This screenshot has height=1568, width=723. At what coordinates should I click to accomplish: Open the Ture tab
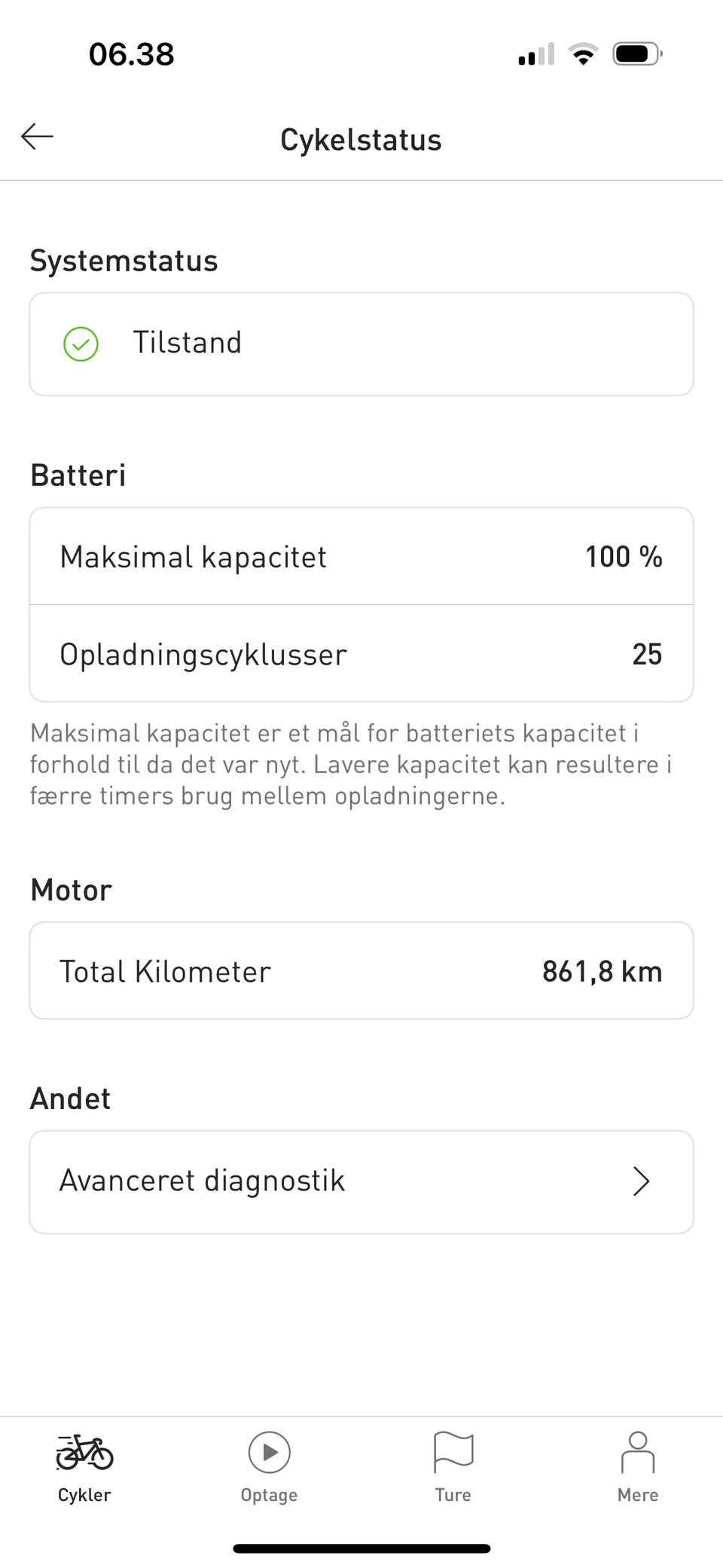[453, 1468]
